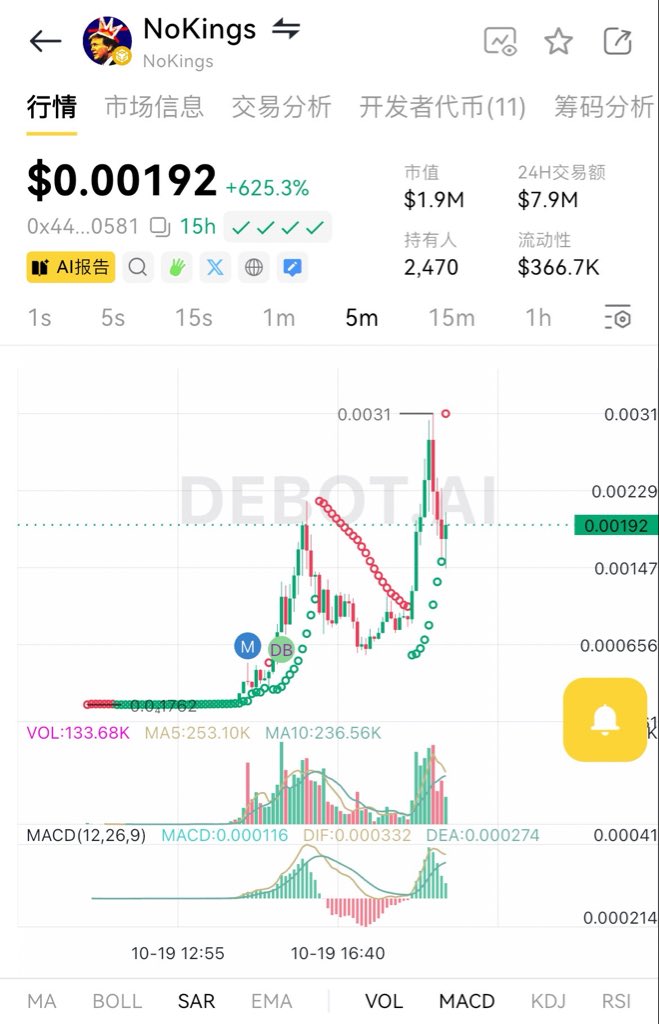Toggle the RSI indicator
Screen dimensions: 659x1024
click(616, 1001)
